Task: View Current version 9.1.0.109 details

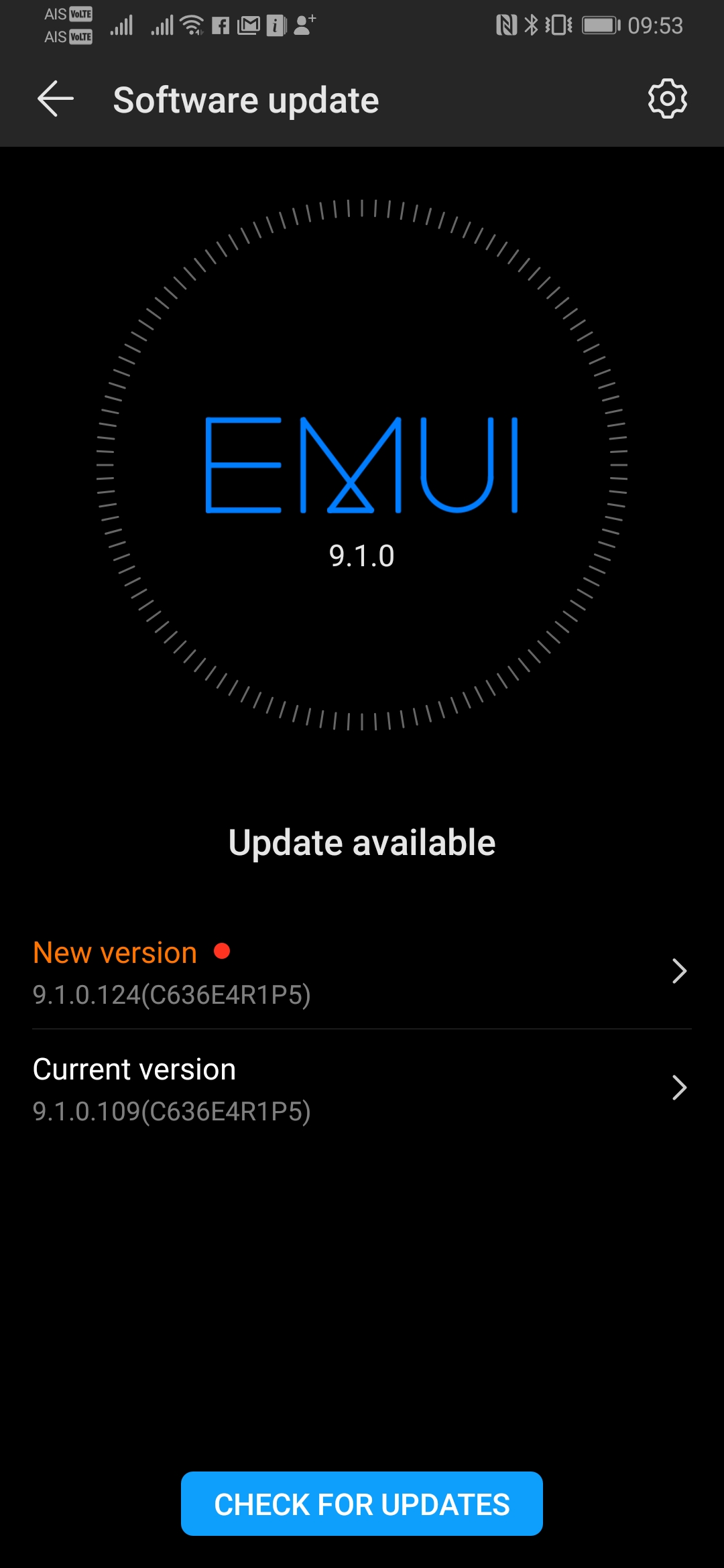Action: tap(362, 1088)
